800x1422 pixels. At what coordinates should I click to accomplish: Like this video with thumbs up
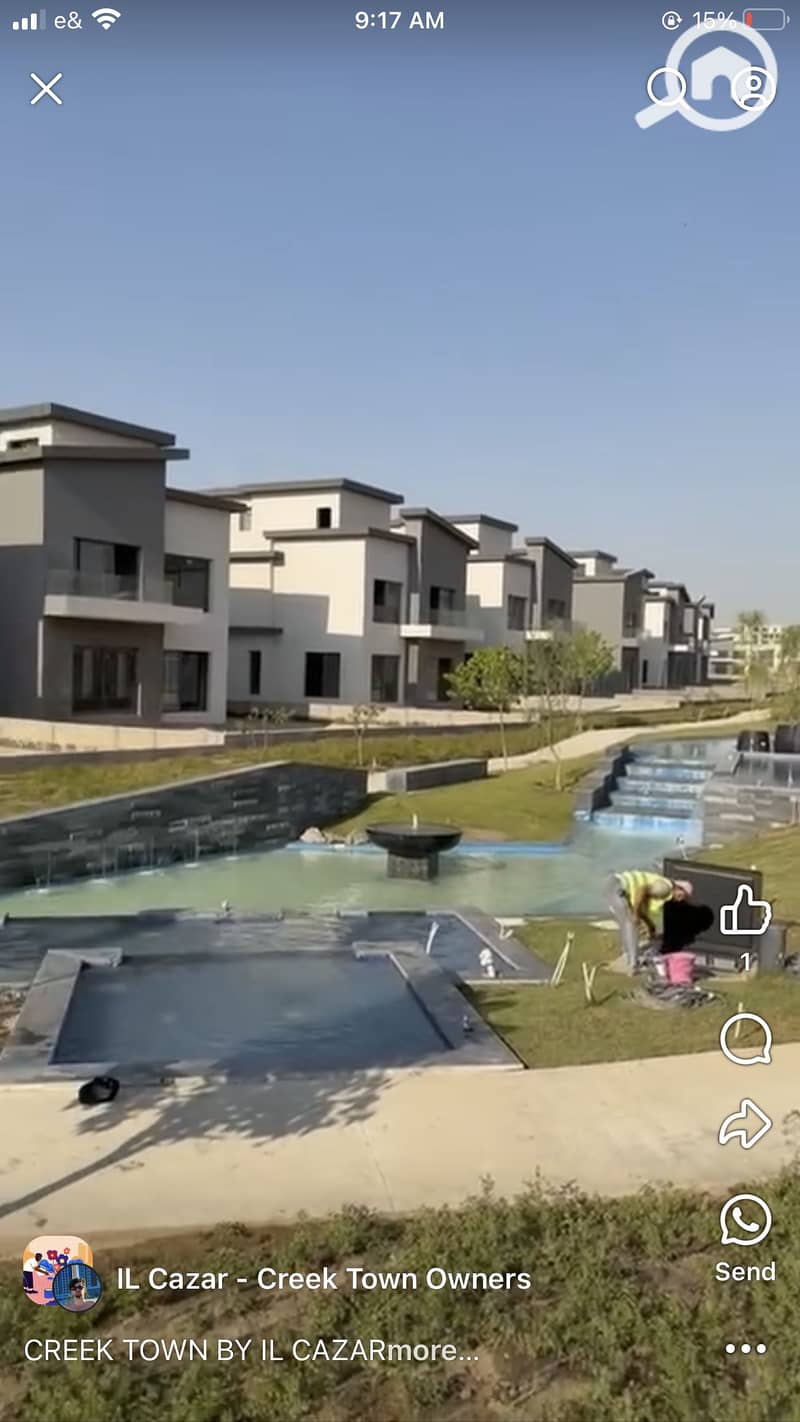[x=746, y=911]
